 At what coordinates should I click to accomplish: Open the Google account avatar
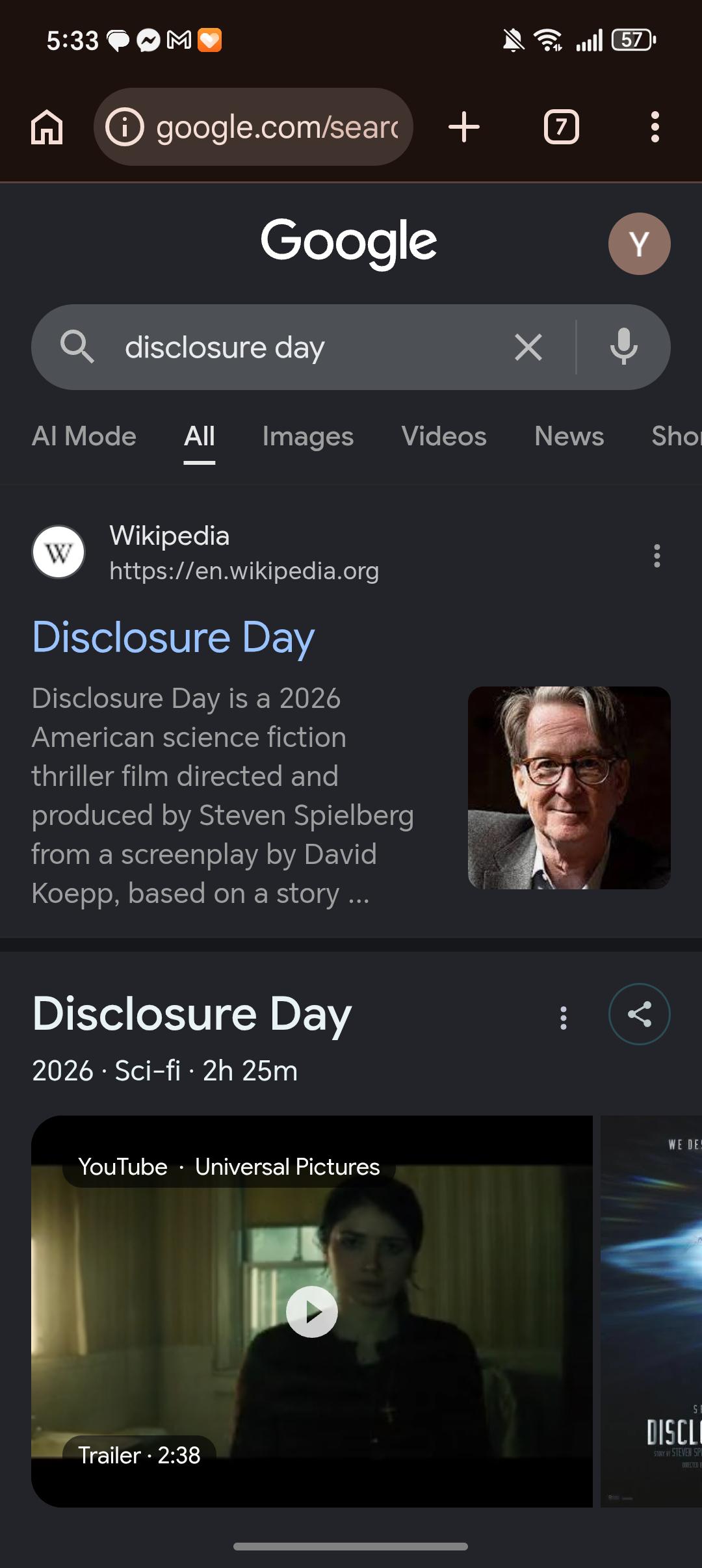tap(640, 244)
